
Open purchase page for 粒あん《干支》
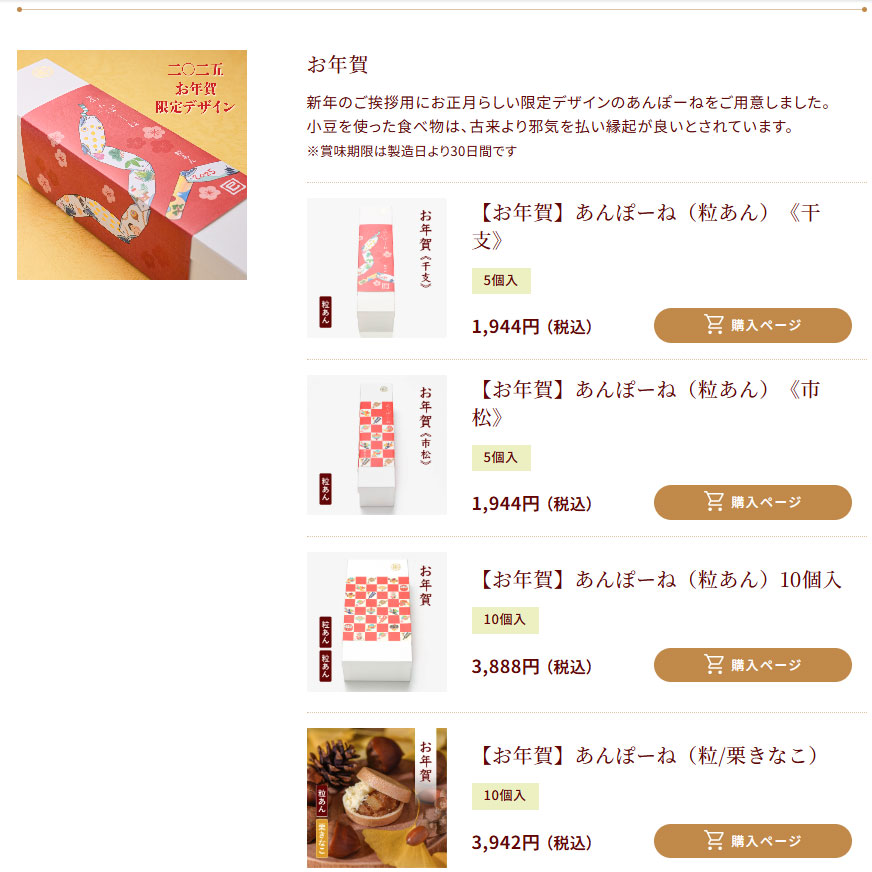pos(752,325)
